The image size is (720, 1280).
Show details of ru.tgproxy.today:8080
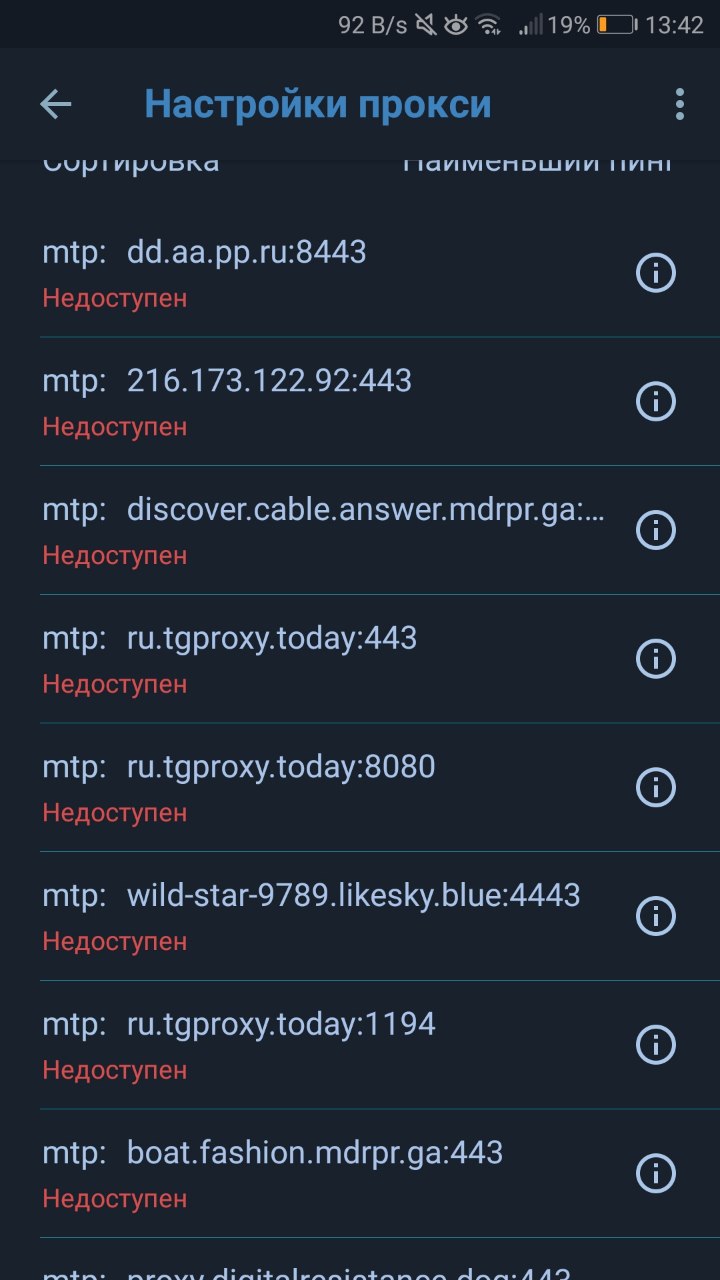pyautogui.click(x=657, y=787)
